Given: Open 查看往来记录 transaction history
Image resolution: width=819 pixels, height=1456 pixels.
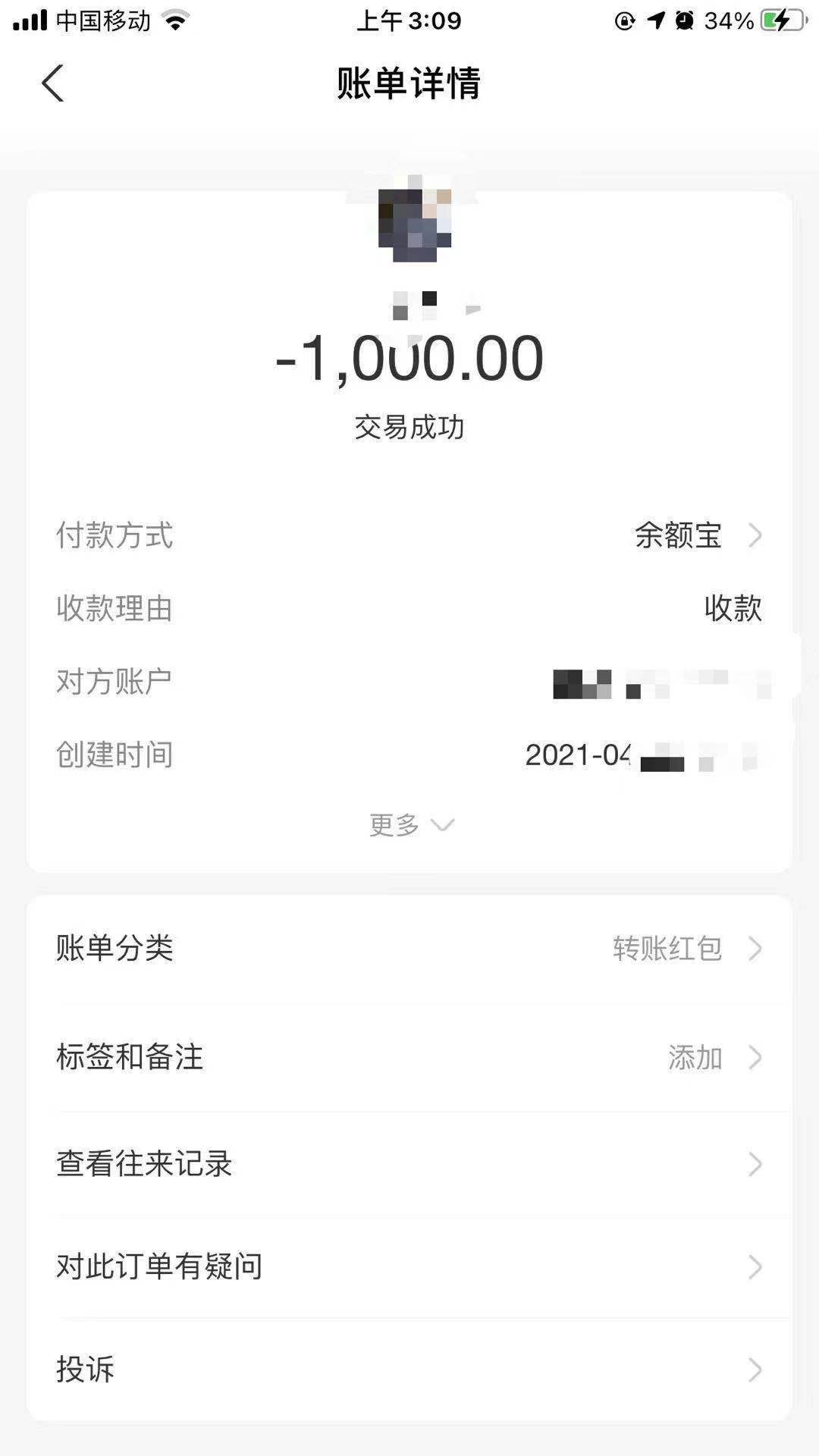Looking at the screenshot, I should (x=144, y=1163).
